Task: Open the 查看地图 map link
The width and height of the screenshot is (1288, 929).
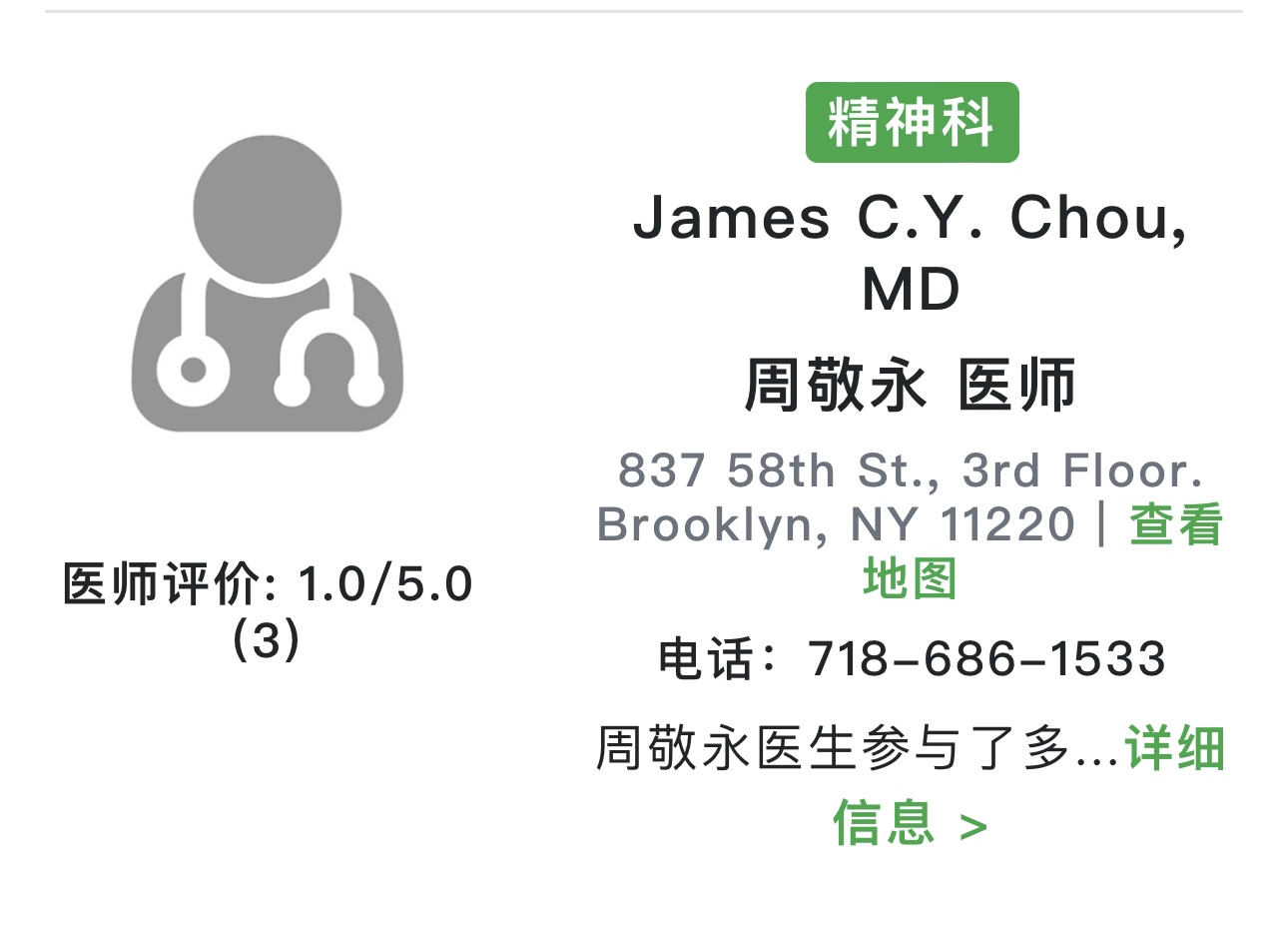Action: coord(1174,524)
